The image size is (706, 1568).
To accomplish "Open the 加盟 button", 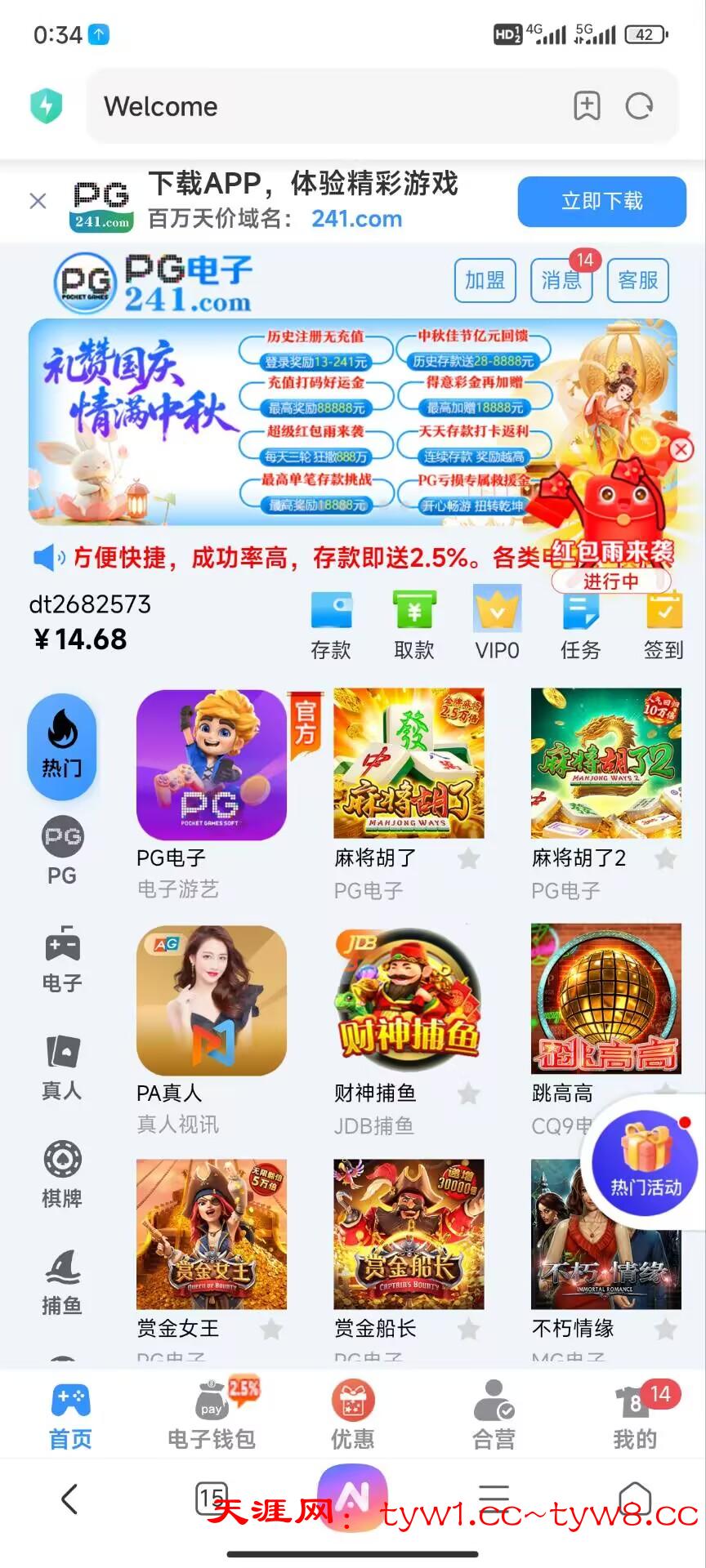I will [485, 280].
